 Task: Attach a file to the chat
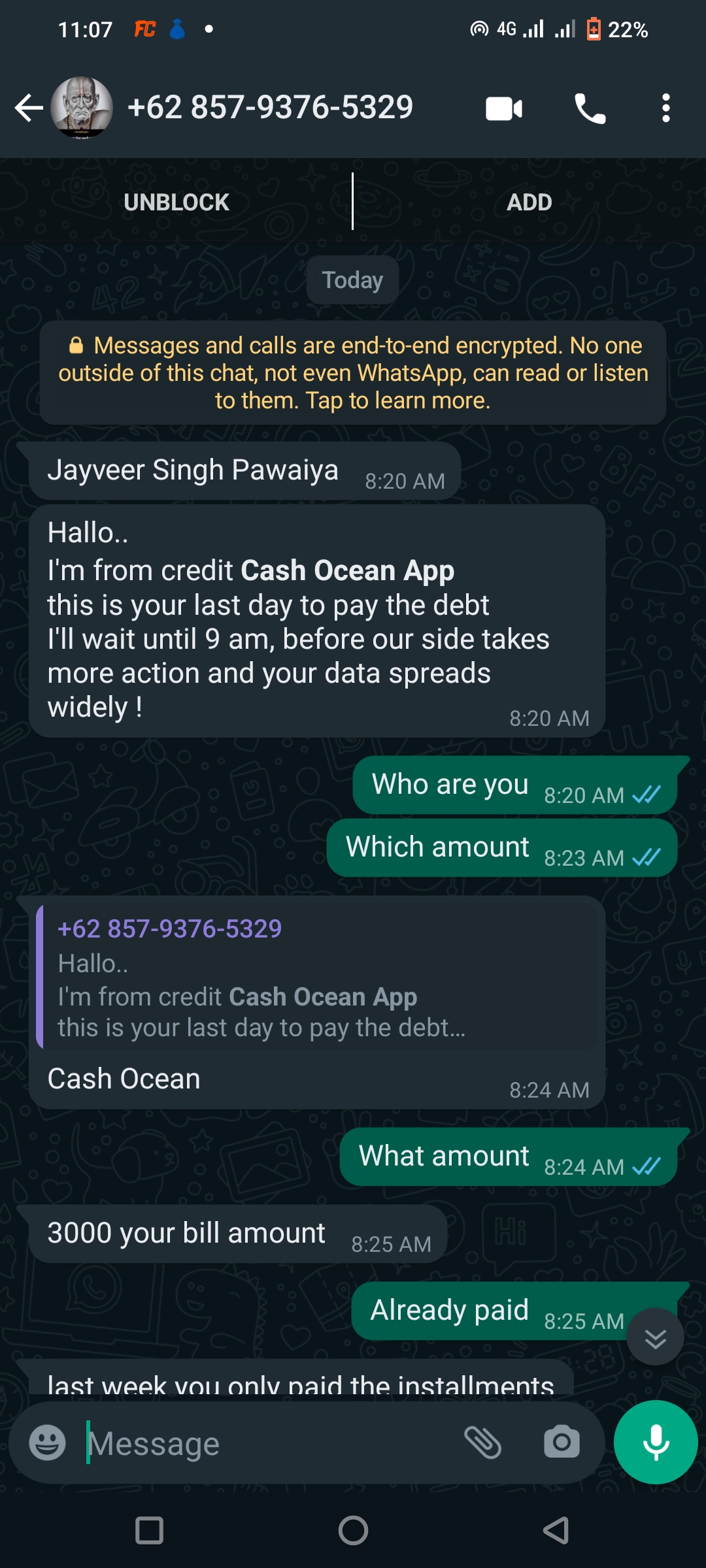[x=482, y=1443]
